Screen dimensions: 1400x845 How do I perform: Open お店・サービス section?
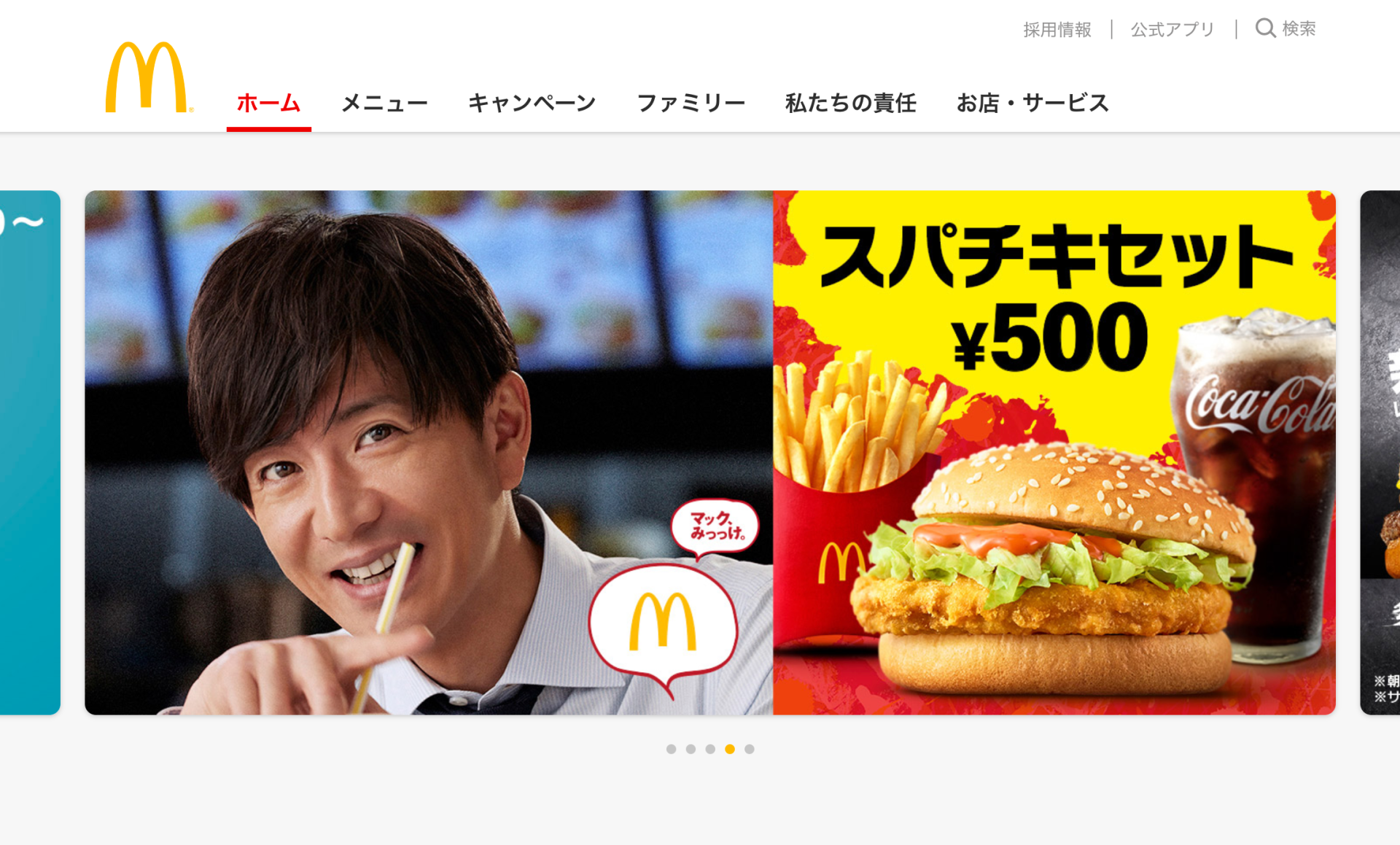tap(1032, 103)
